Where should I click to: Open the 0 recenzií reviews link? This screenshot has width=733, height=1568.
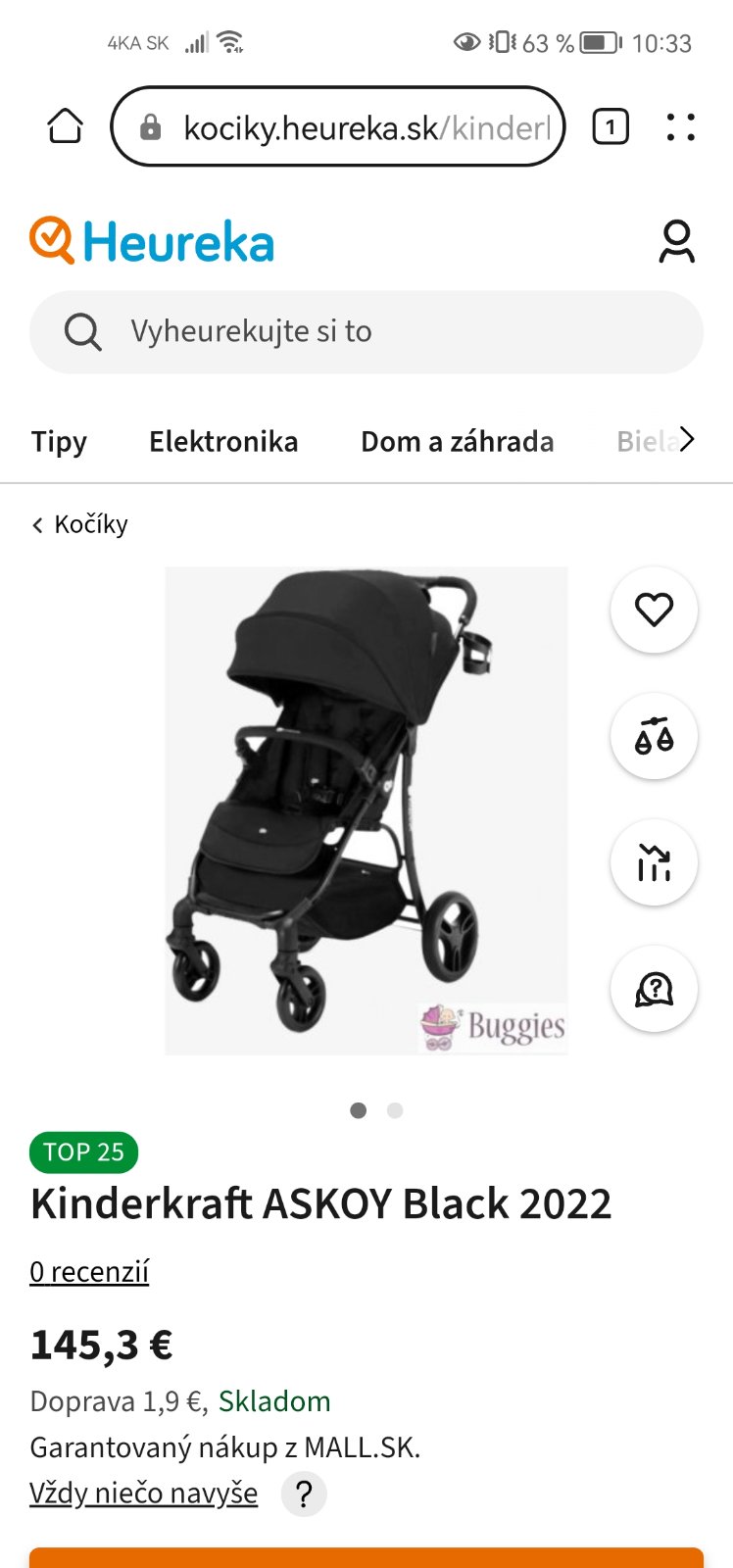click(89, 1272)
